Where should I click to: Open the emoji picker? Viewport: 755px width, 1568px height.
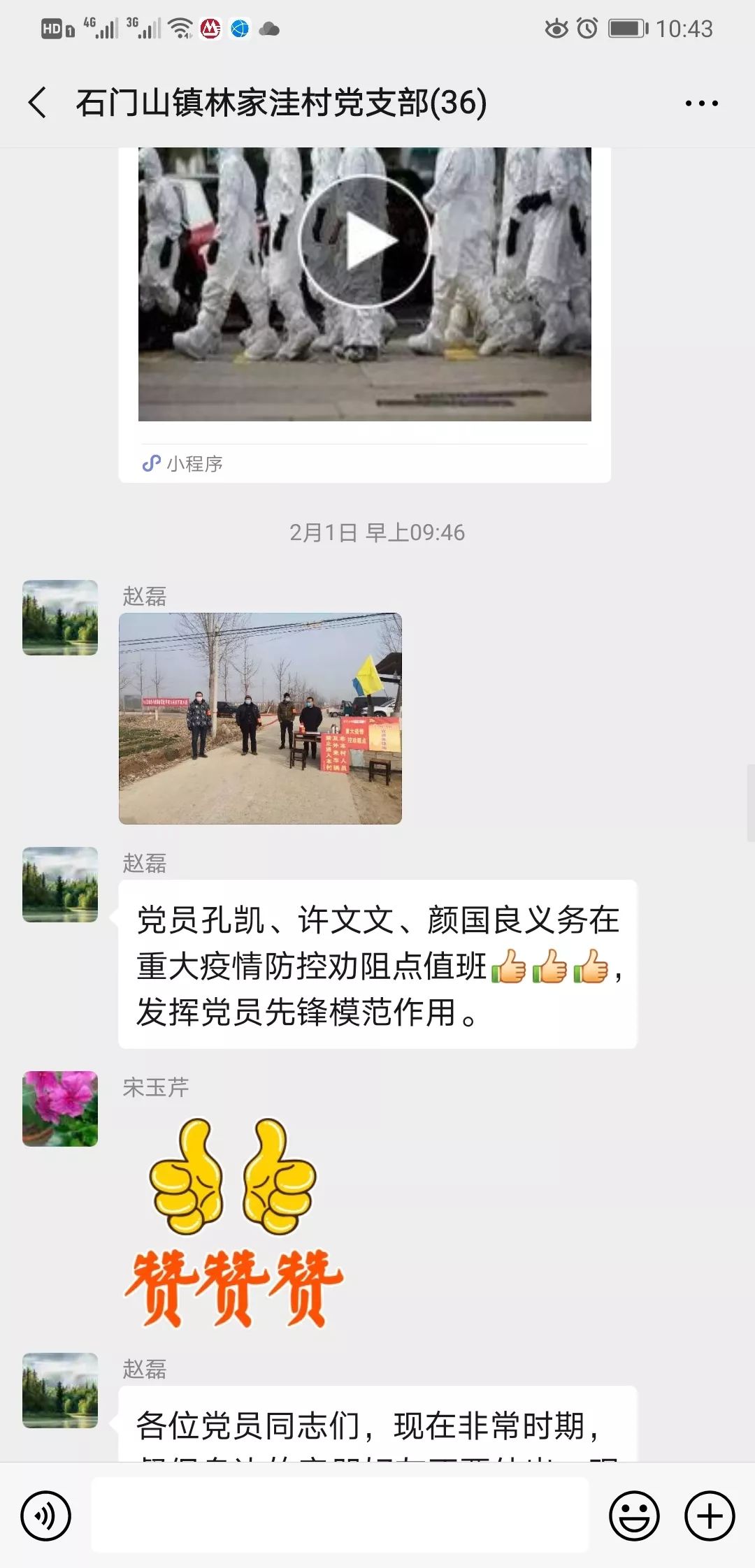(x=634, y=1516)
